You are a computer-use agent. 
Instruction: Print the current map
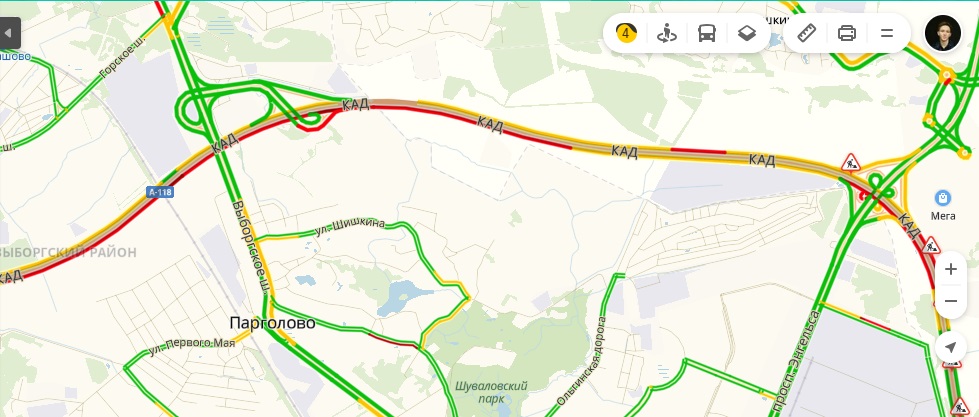point(847,33)
